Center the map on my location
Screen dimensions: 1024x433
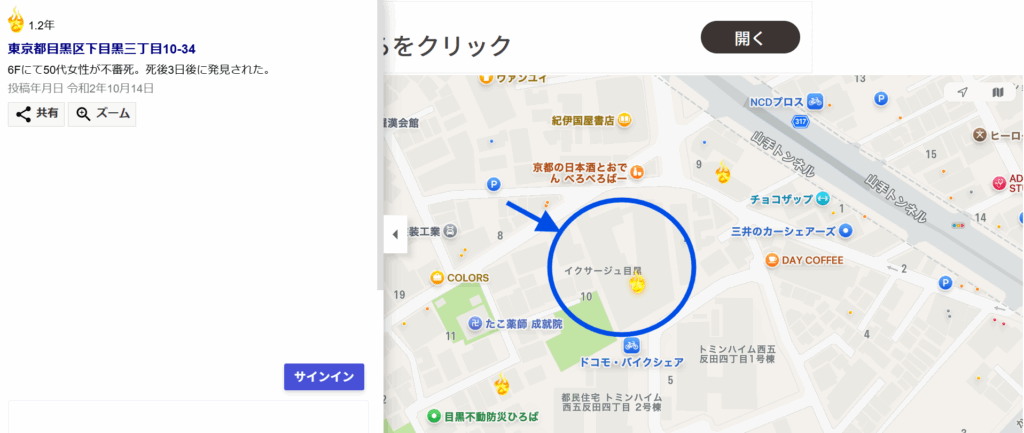point(963,92)
